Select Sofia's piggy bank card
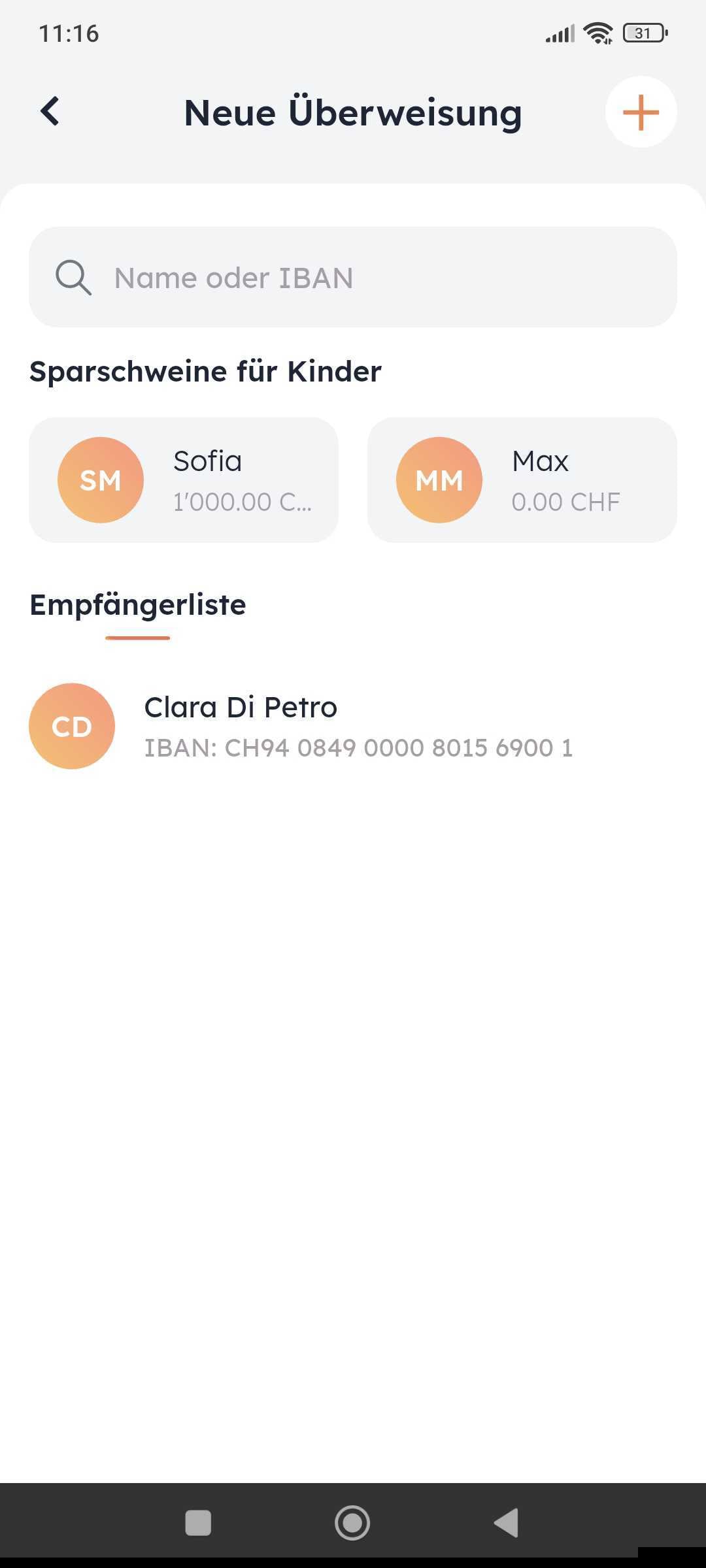The width and height of the screenshot is (706, 1568). click(184, 480)
